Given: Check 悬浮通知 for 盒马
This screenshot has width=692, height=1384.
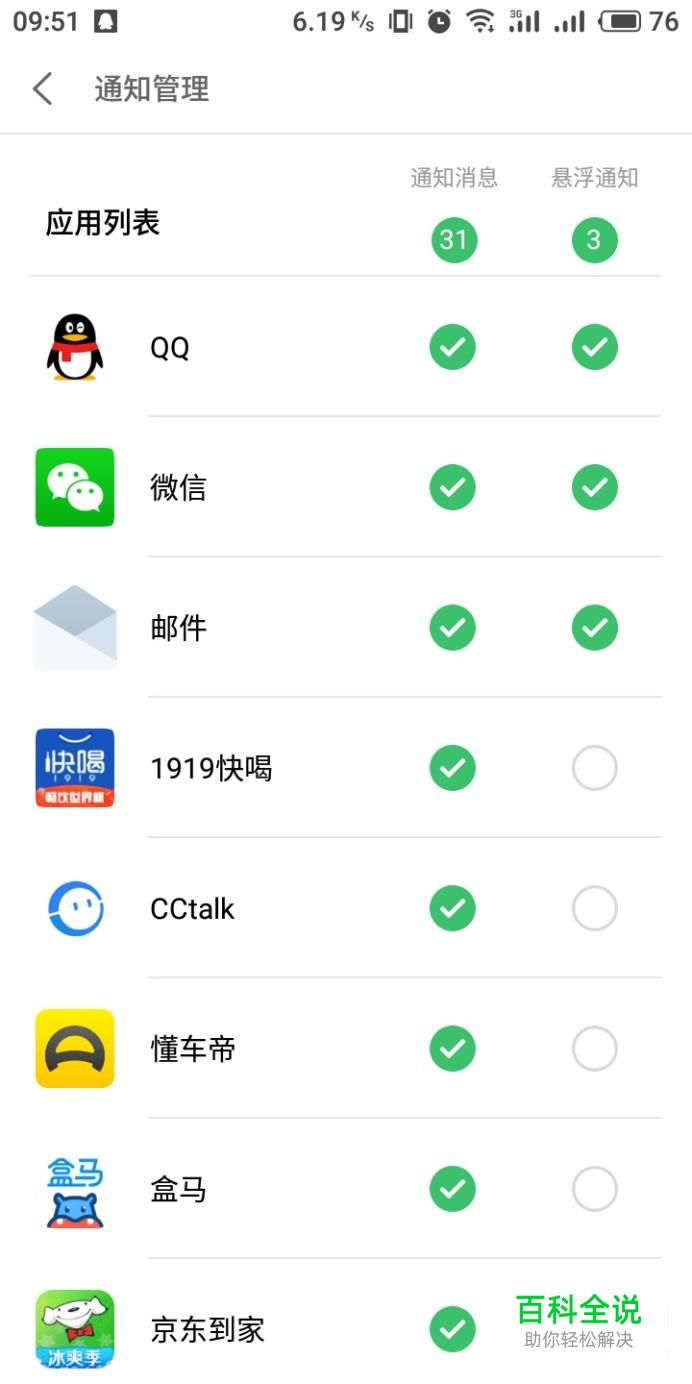Looking at the screenshot, I should (x=595, y=1189).
